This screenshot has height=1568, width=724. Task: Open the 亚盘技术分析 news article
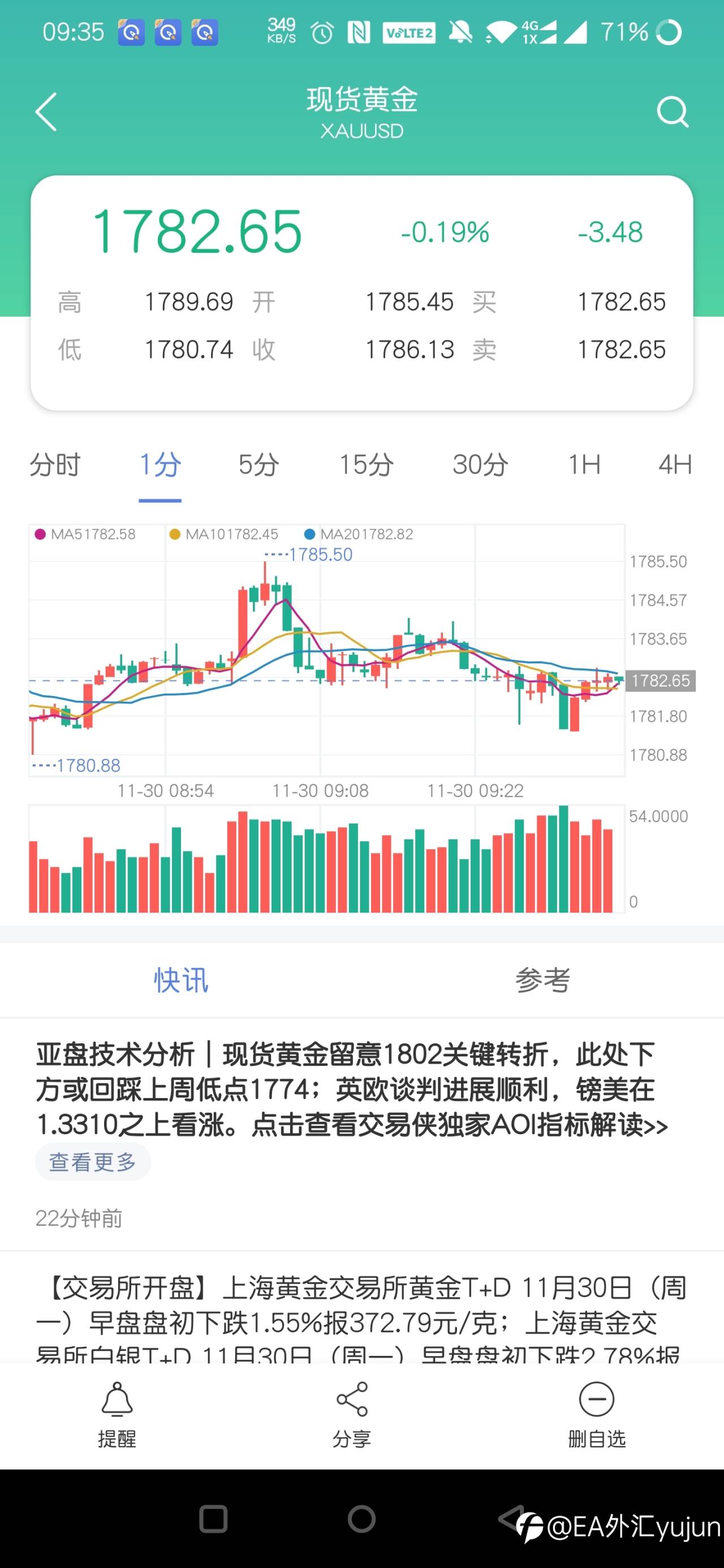coord(351,1089)
